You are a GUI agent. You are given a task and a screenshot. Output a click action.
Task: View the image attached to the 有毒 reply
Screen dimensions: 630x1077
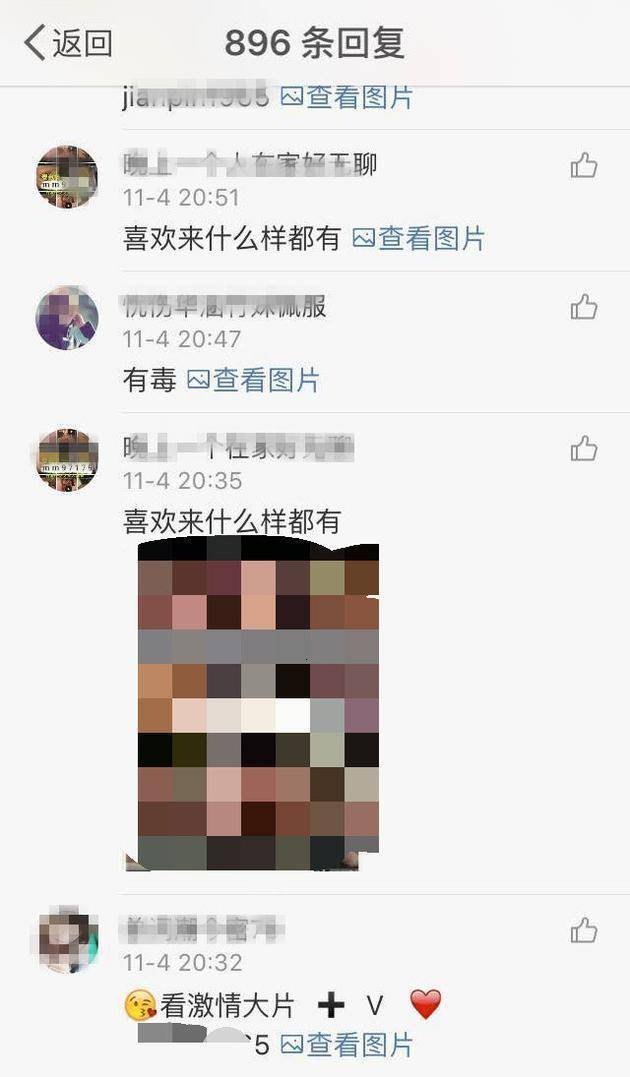[x=254, y=380]
